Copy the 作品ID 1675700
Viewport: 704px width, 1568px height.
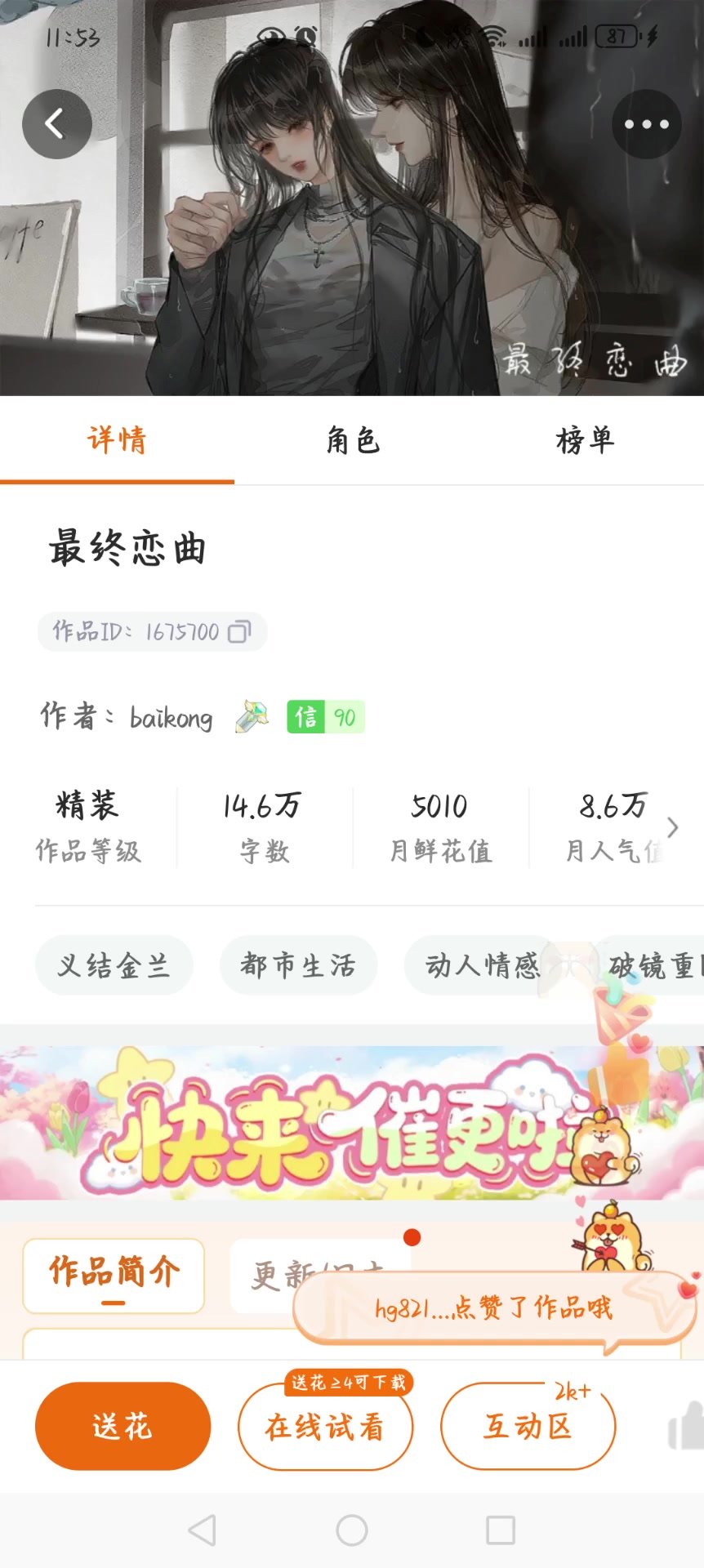(238, 632)
